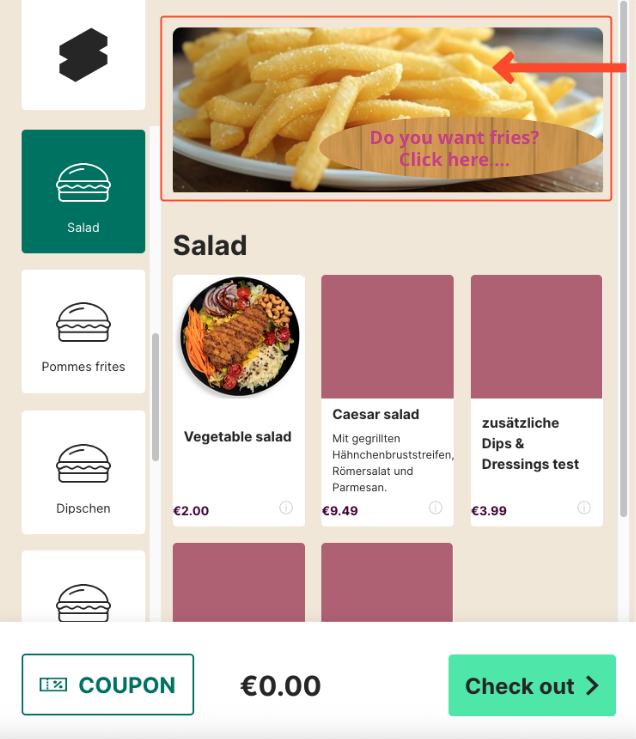Tap the fries promo banner
Screen dimensions: 636x739
point(387,109)
